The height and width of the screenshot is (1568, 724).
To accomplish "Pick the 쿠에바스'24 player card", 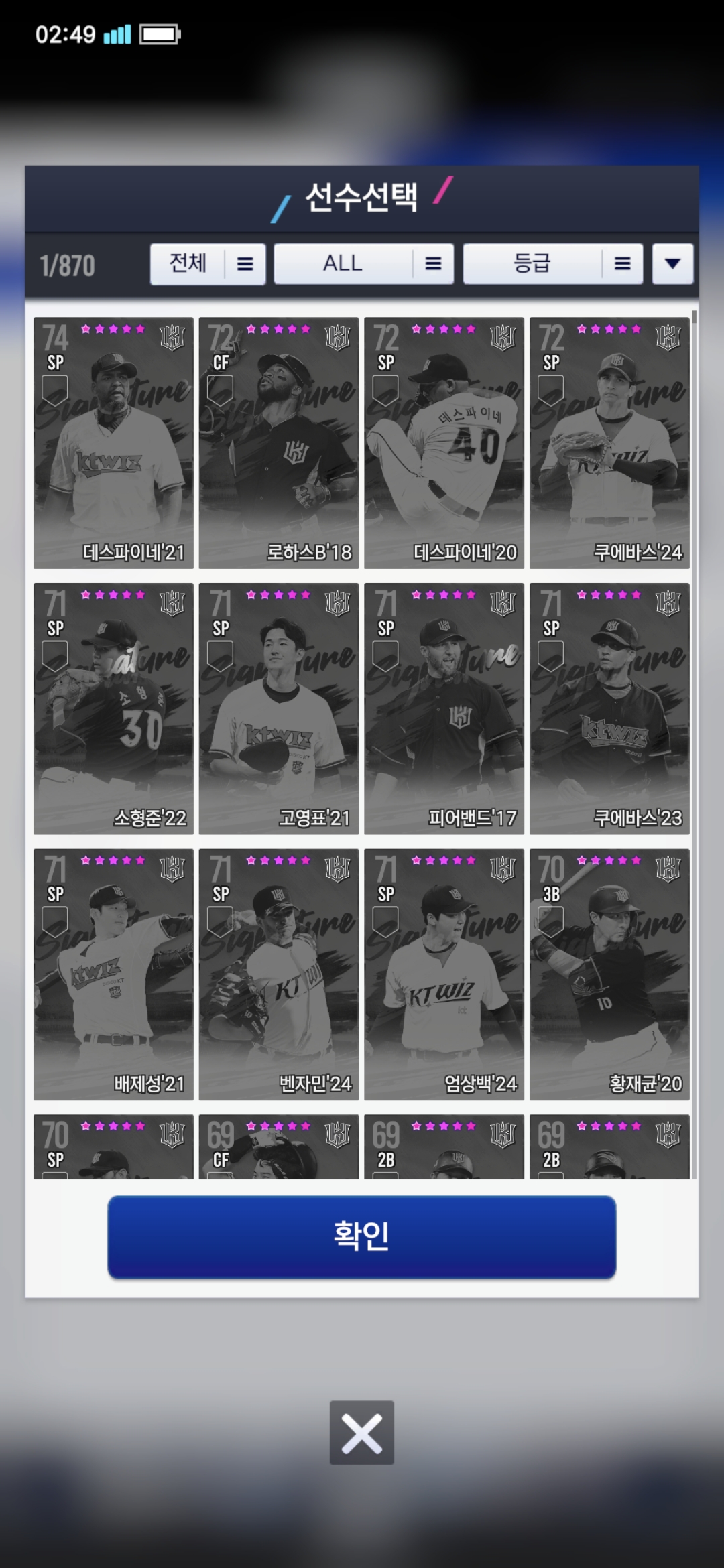I will (609, 443).
